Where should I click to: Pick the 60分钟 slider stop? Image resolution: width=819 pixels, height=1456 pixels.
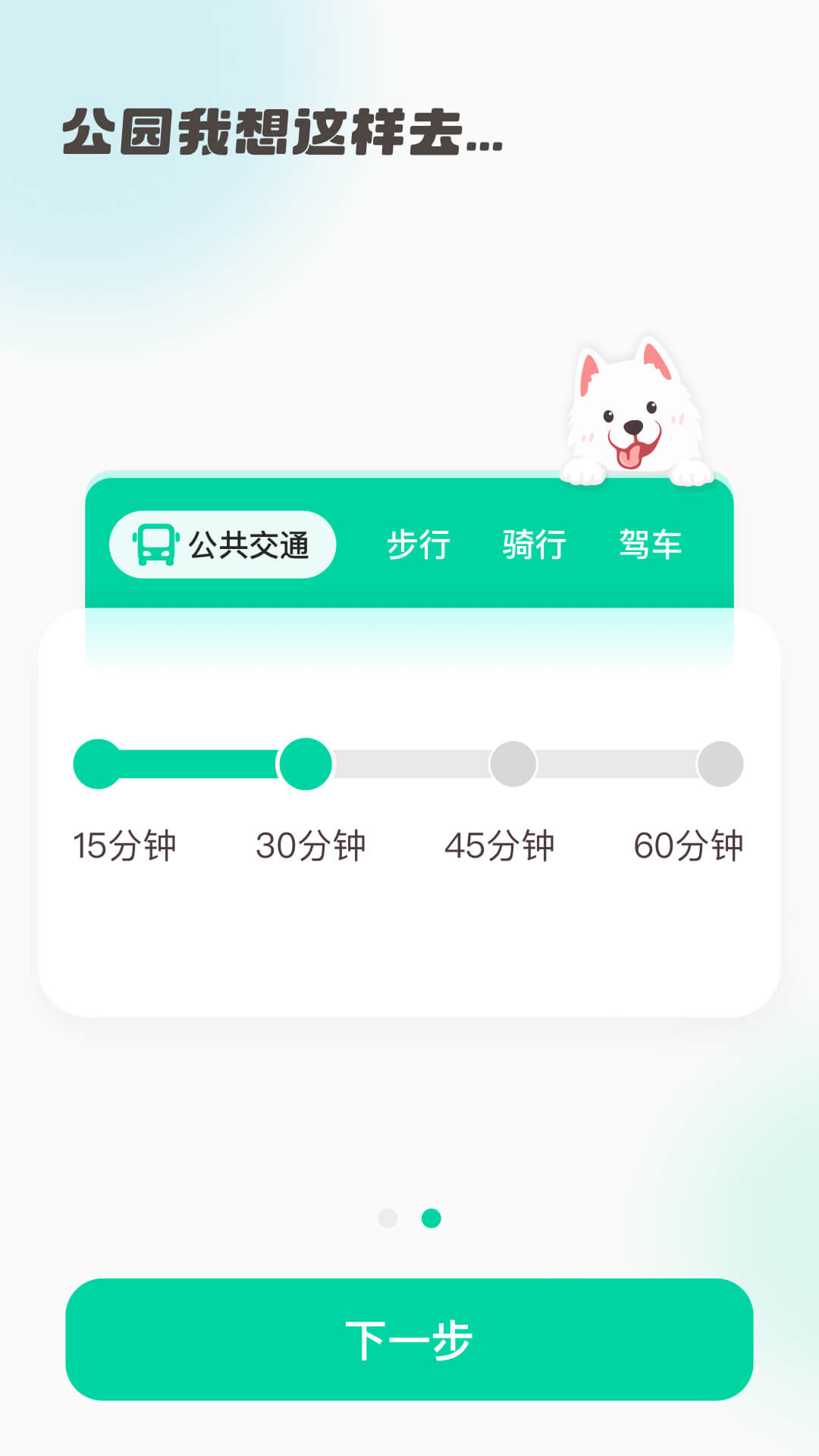click(x=720, y=764)
